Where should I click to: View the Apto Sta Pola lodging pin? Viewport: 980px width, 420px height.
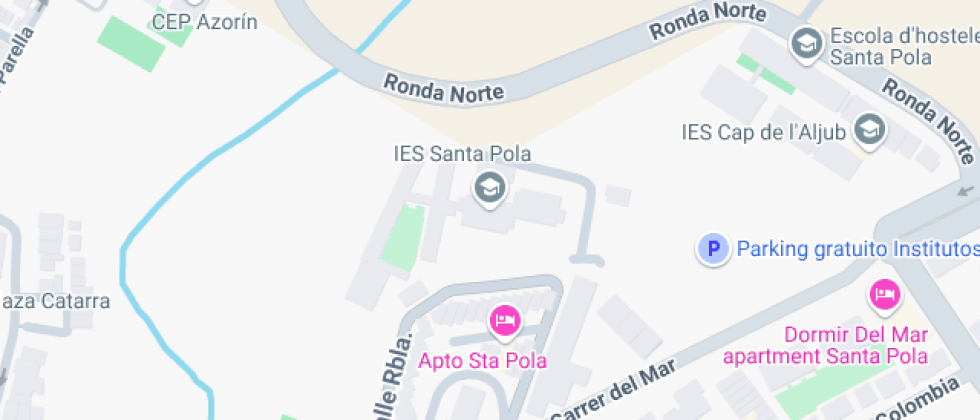(x=504, y=320)
